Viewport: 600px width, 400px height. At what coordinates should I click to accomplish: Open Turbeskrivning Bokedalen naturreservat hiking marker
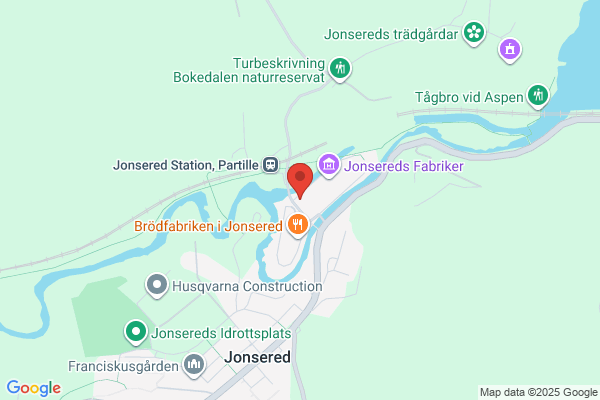tap(340, 69)
